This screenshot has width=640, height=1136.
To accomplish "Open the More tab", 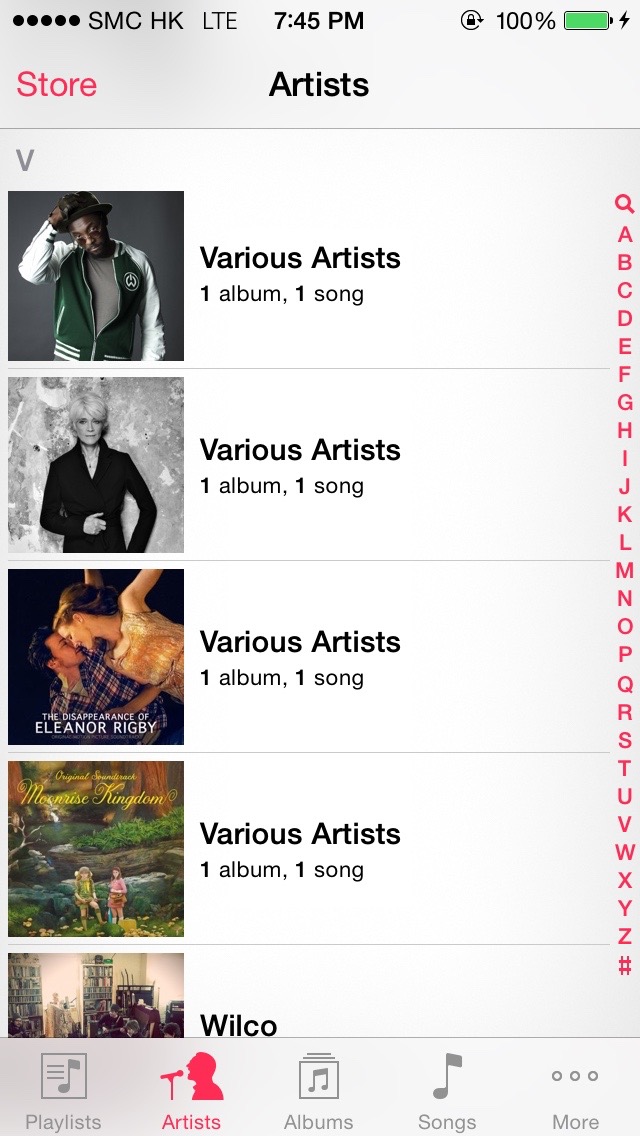I will point(575,1090).
